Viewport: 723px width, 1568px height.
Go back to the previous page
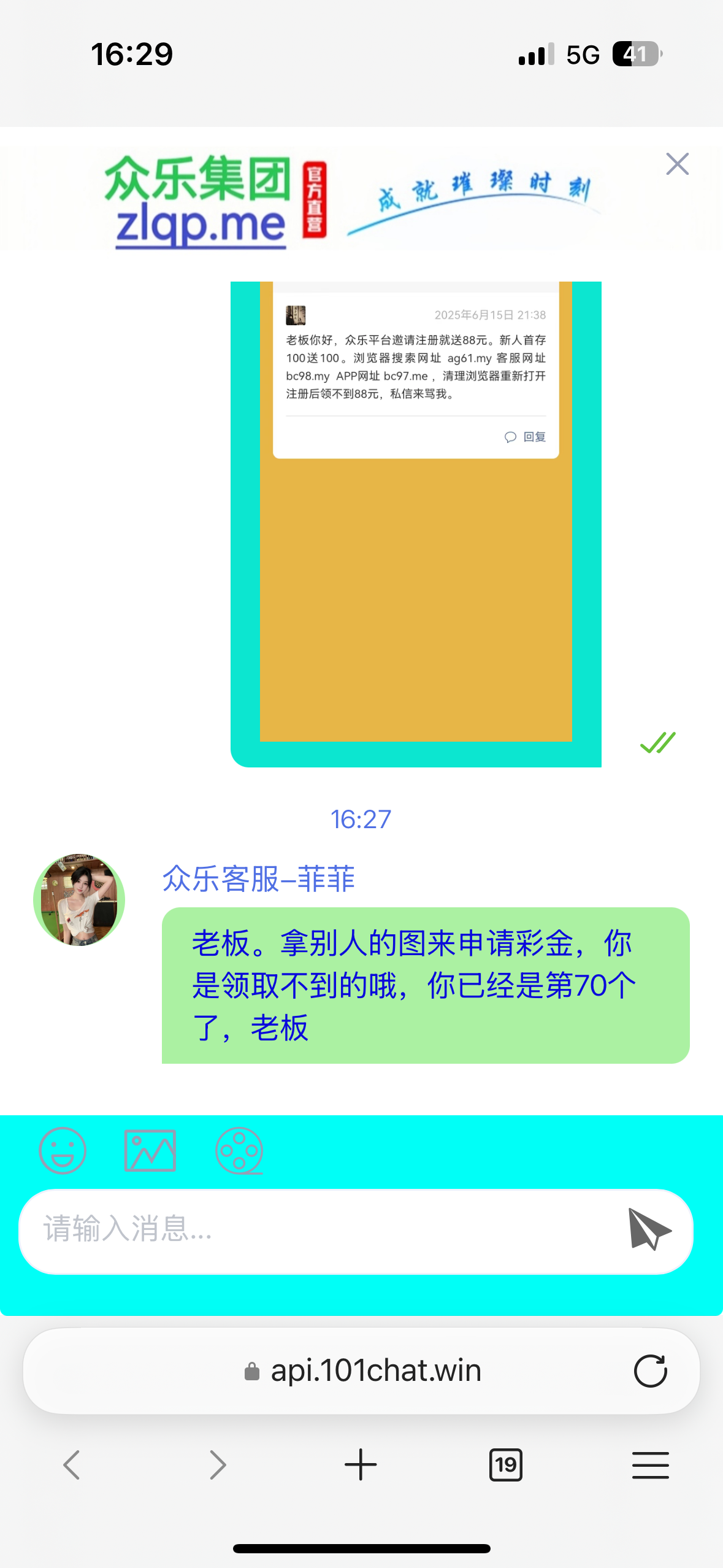click(72, 1465)
